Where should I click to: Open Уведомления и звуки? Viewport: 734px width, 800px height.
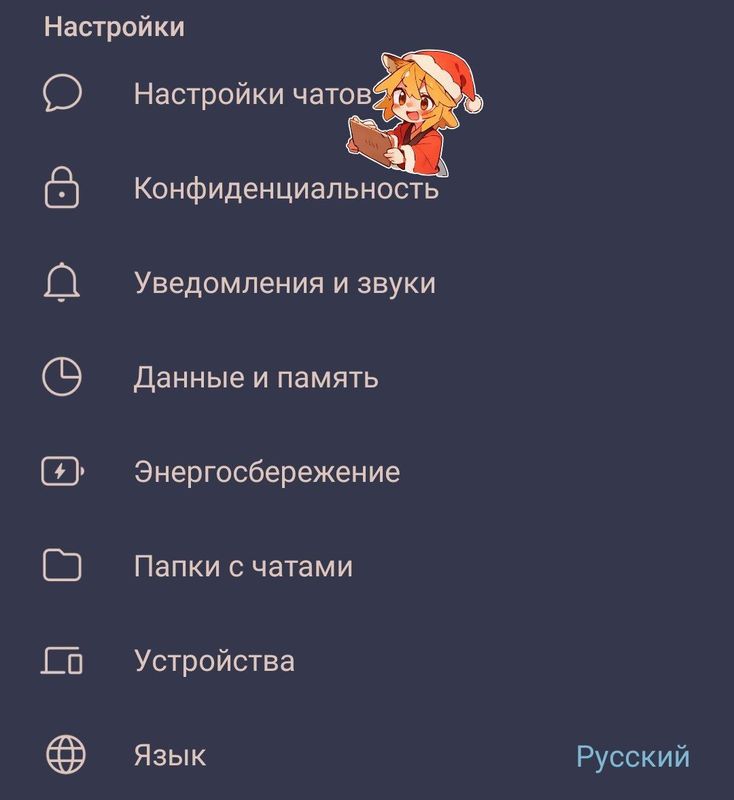[x=285, y=283]
